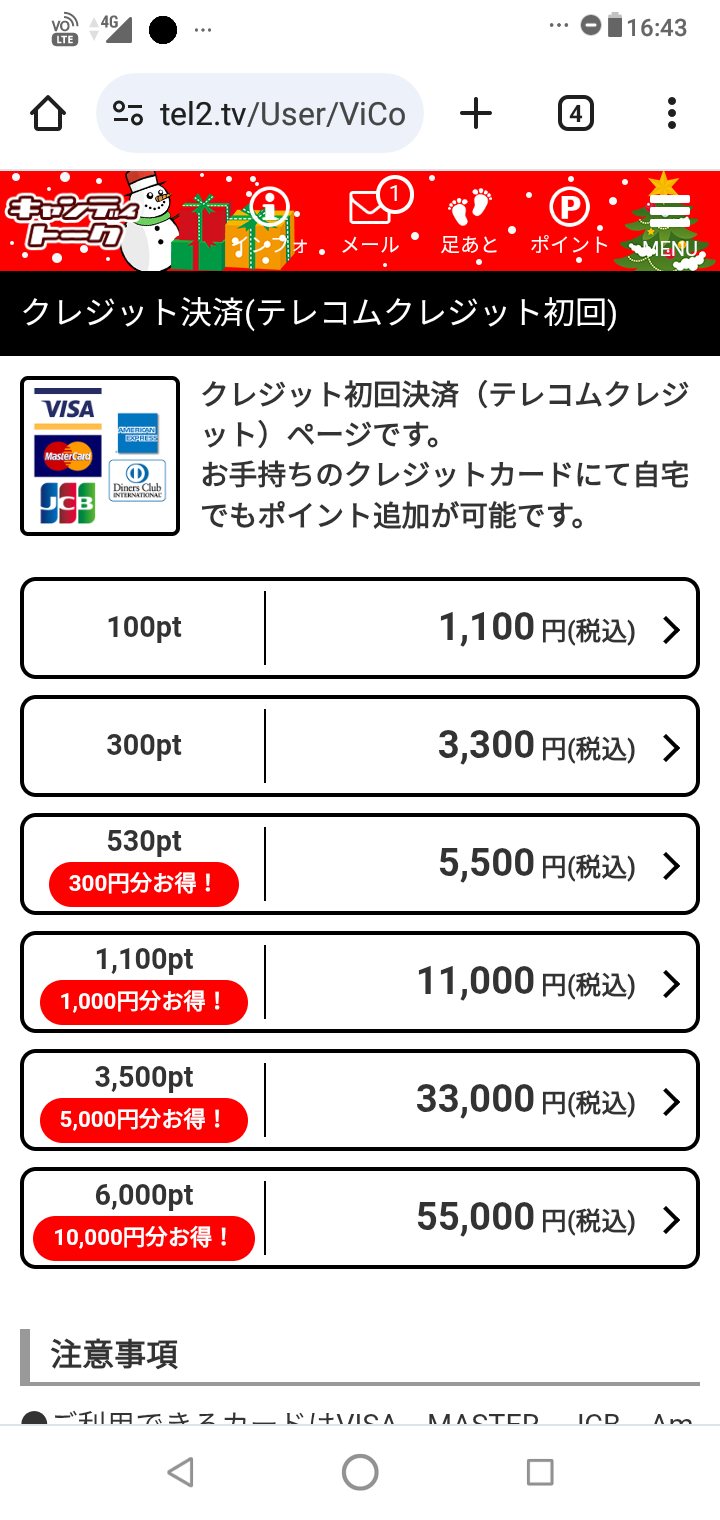Screen dimensions: 720x1520
Task: Open the ポイント points page
Action: click(x=569, y=222)
